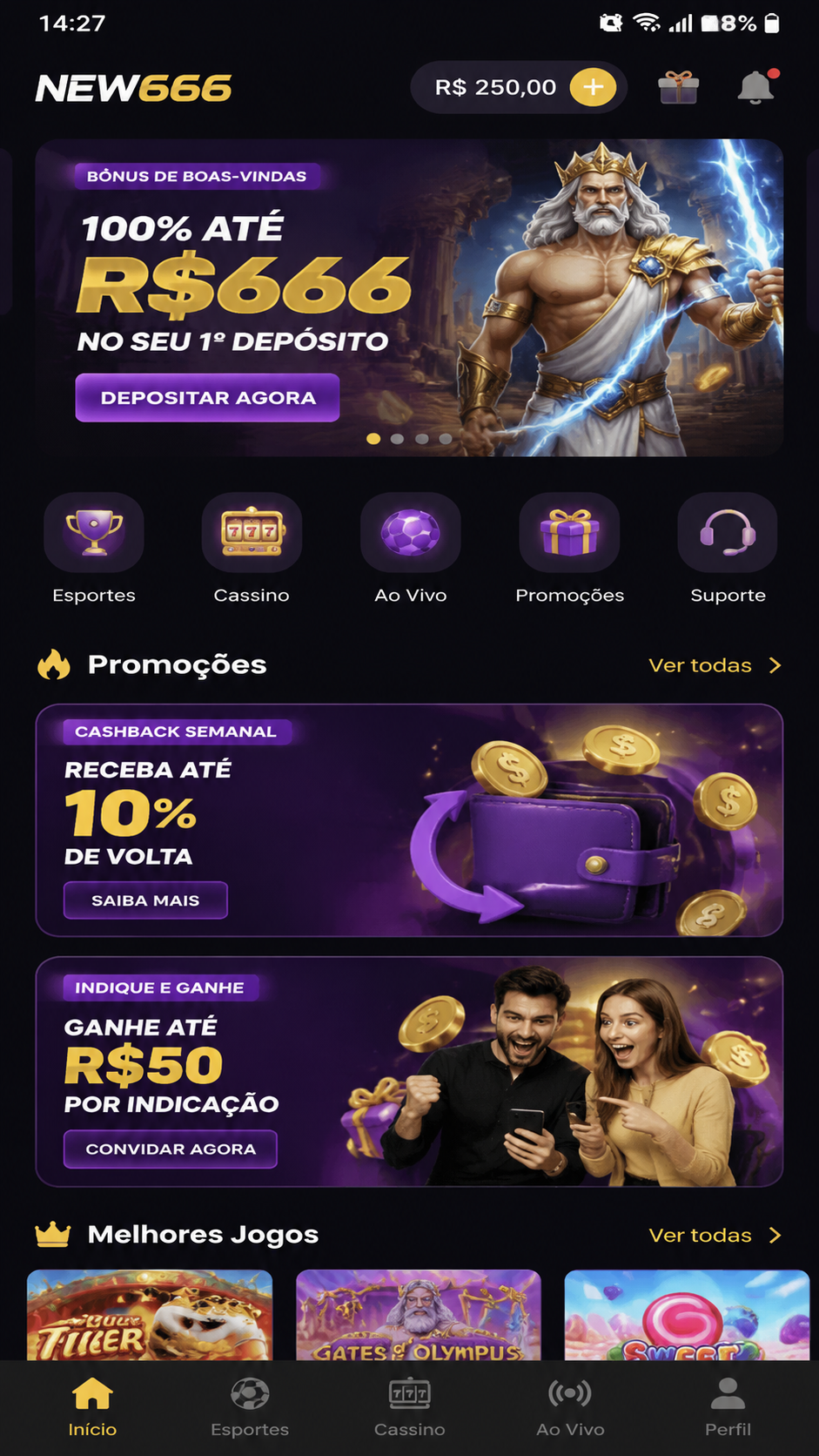The image size is (819, 1456).
Task: View all in the Melhores Jogos section
Action: tap(715, 1235)
